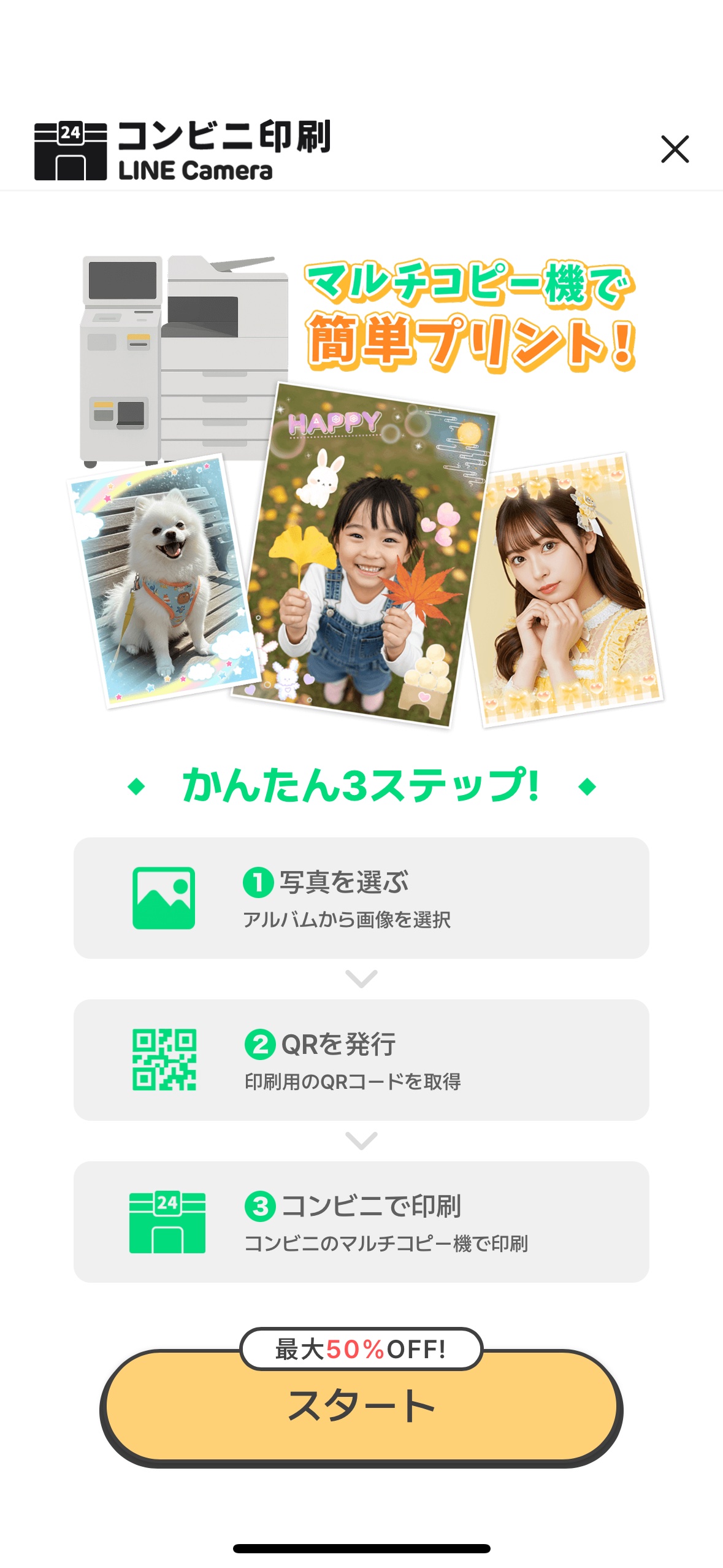
Task: Close the コンビニ印刷 screen
Action: (675, 149)
